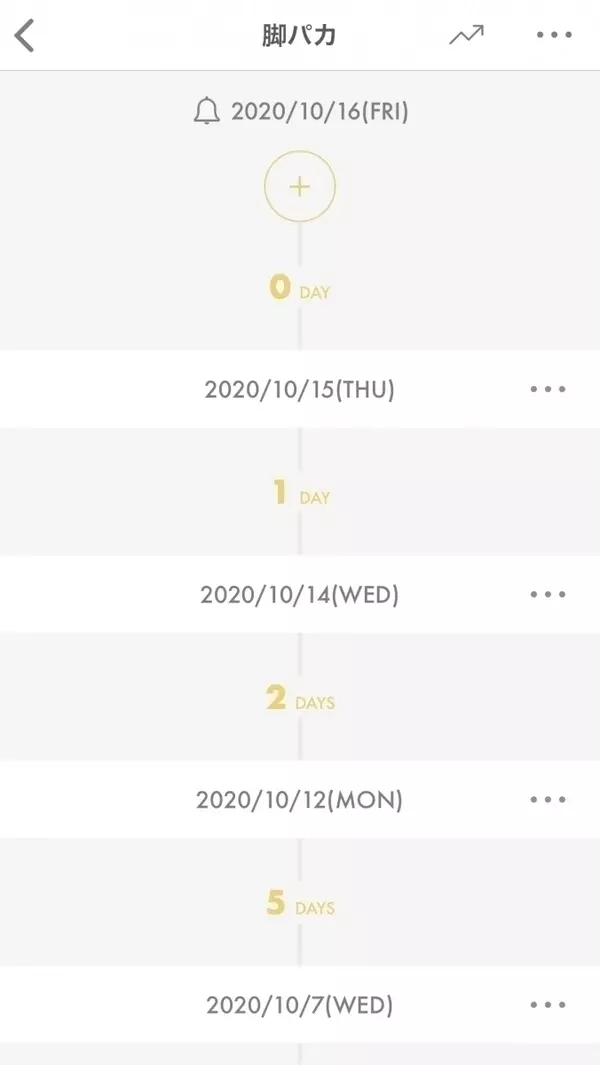600x1065 pixels.
Task: Open the overflow menu in the header
Action: [554, 35]
